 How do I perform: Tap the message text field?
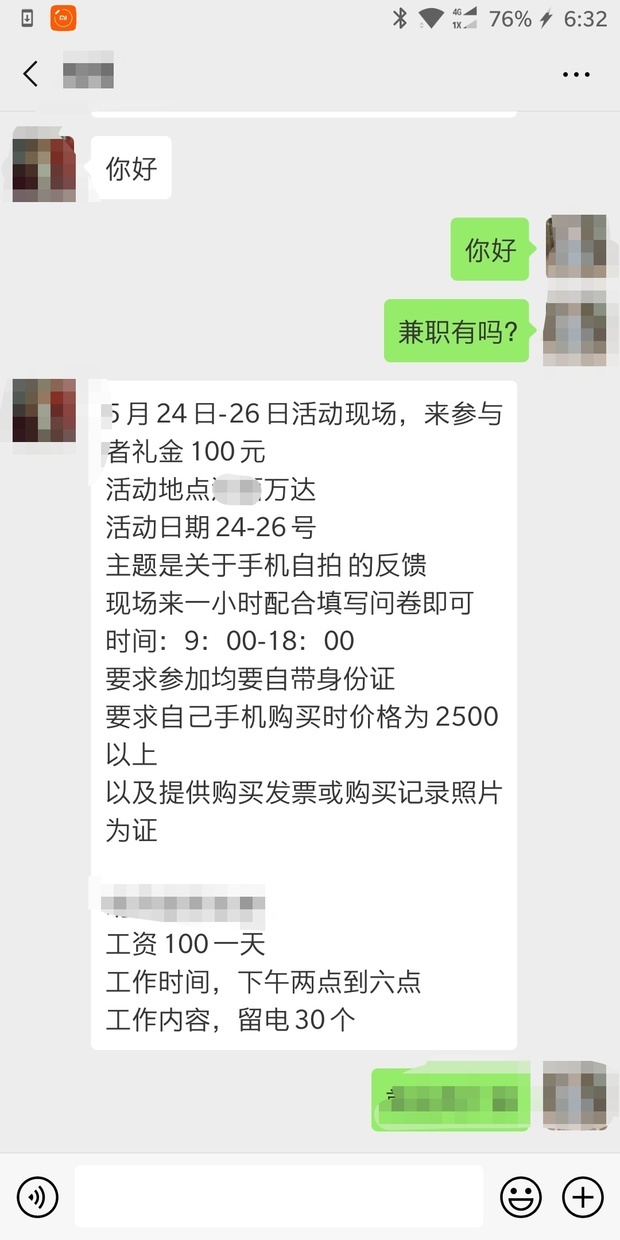[278, 1196]
